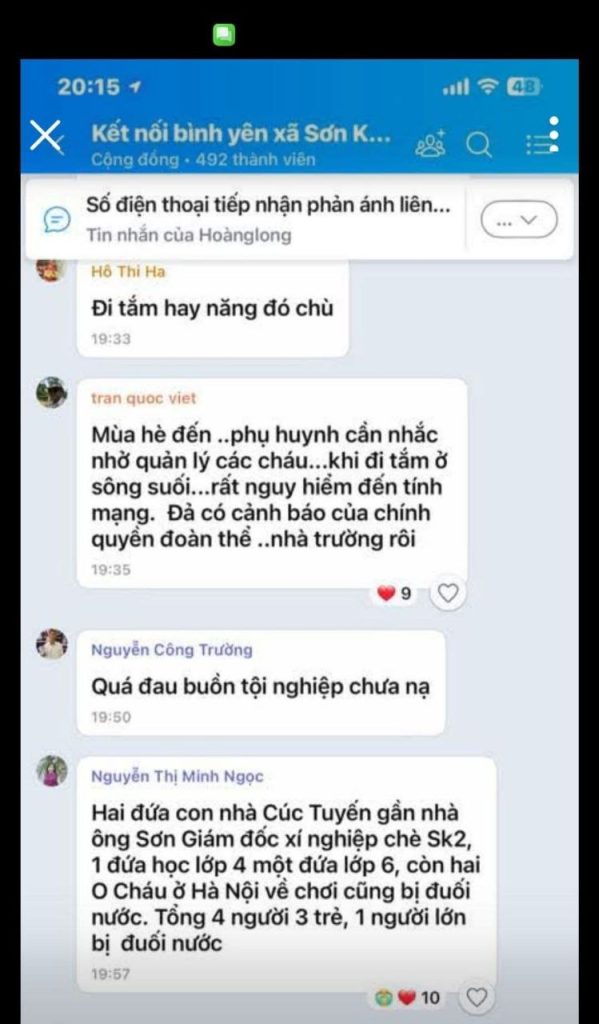Expand the pinned messages dropdown

[519, 220]
